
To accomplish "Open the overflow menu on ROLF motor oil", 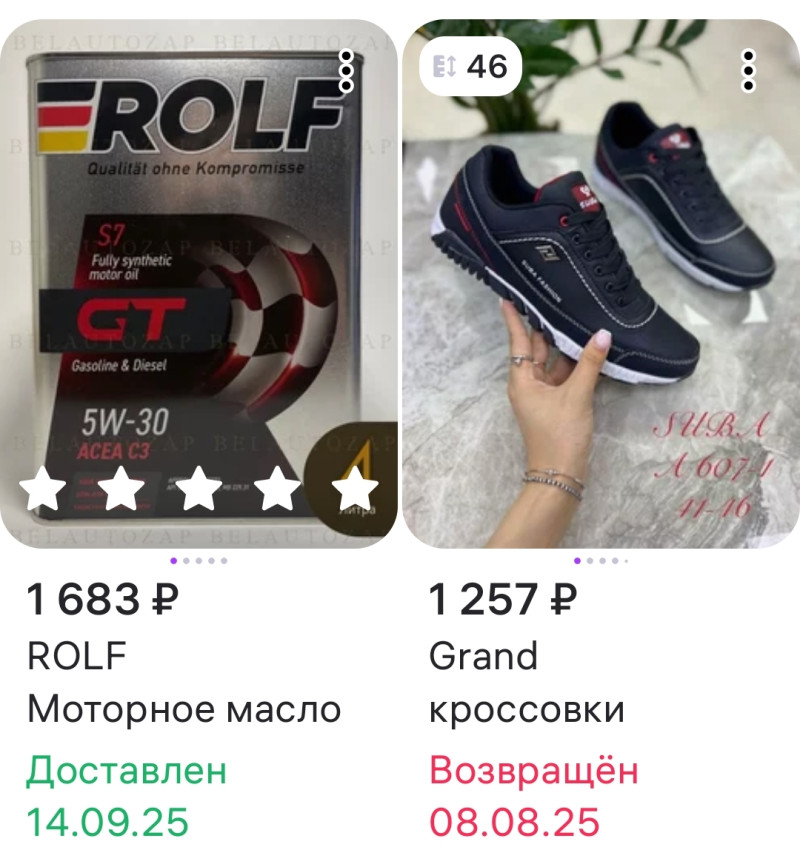I will (346, 70).
